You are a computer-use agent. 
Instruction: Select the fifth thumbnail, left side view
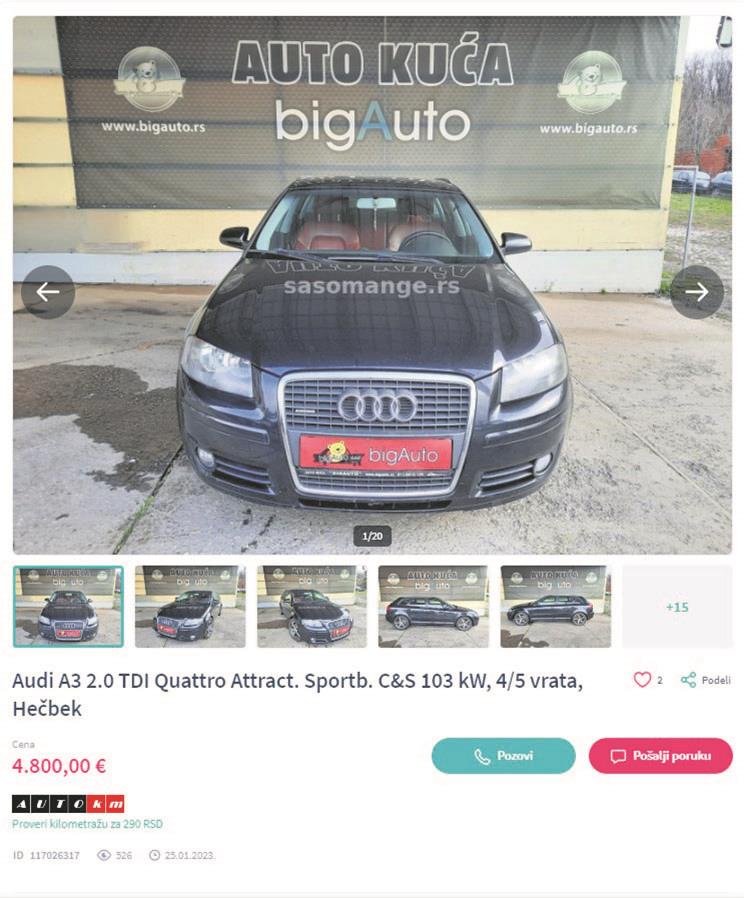point(555,607)
